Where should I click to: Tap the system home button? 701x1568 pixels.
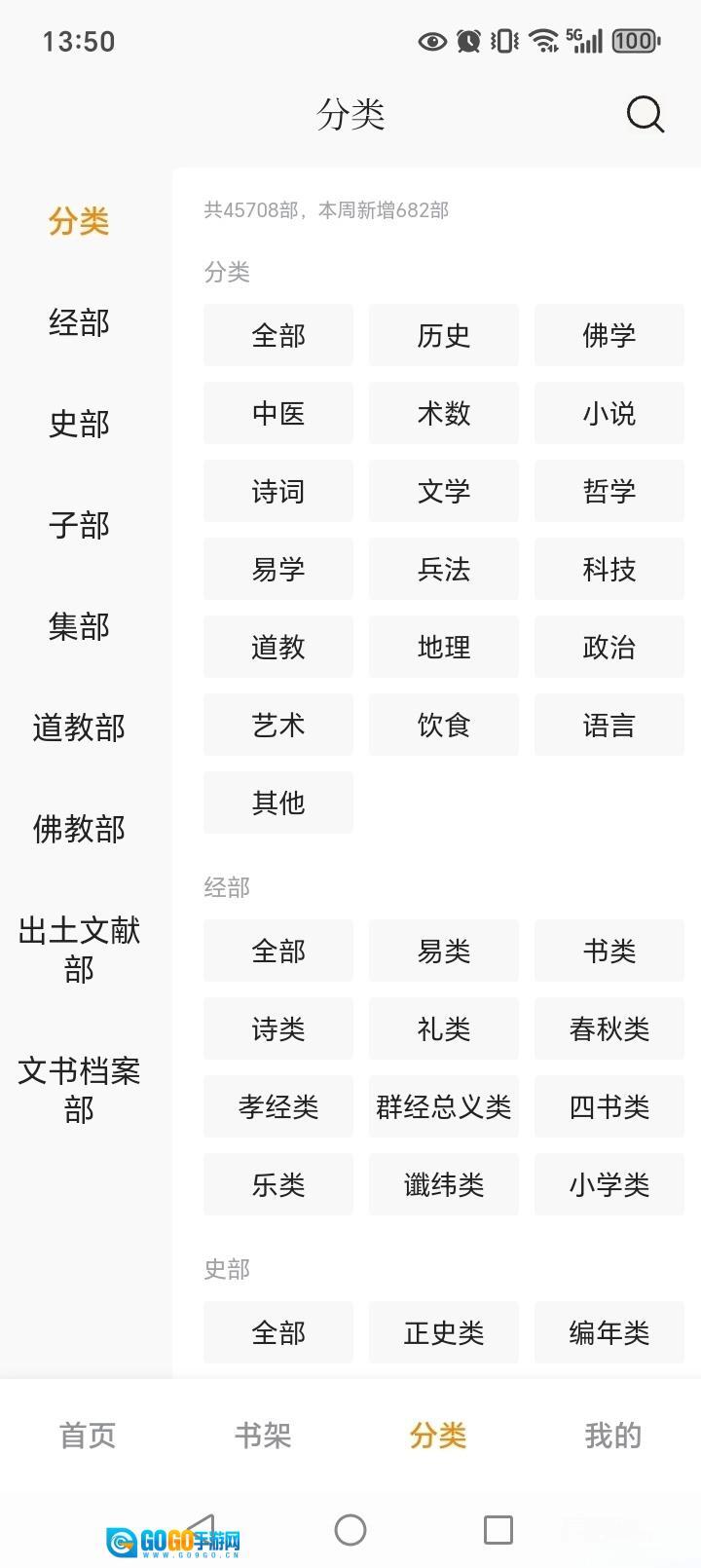pyautogui.click(x=350, y=1529)
